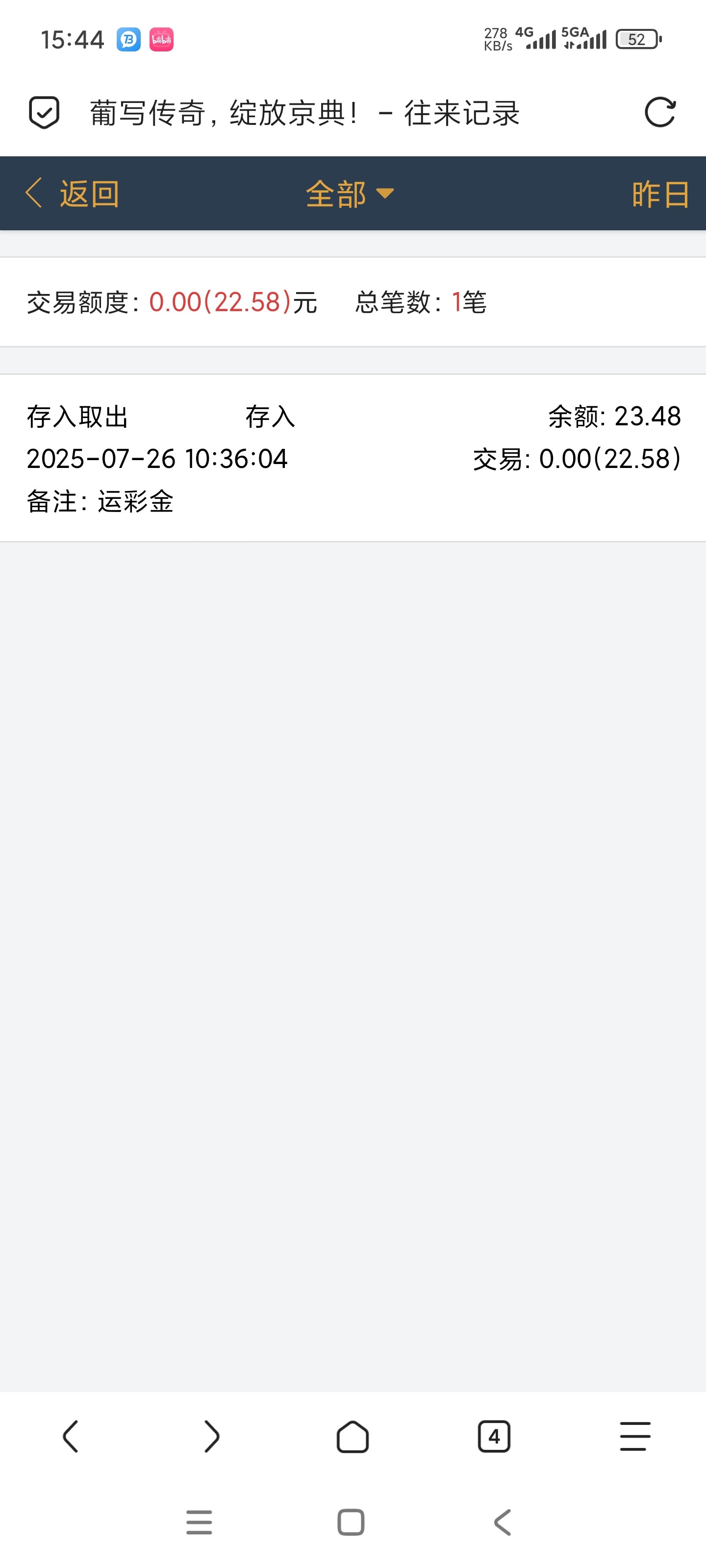Image resolution: width=706 pixels, height=1568 pixels.
Task: Tap the 返回 back button
Action: [73, 194]
